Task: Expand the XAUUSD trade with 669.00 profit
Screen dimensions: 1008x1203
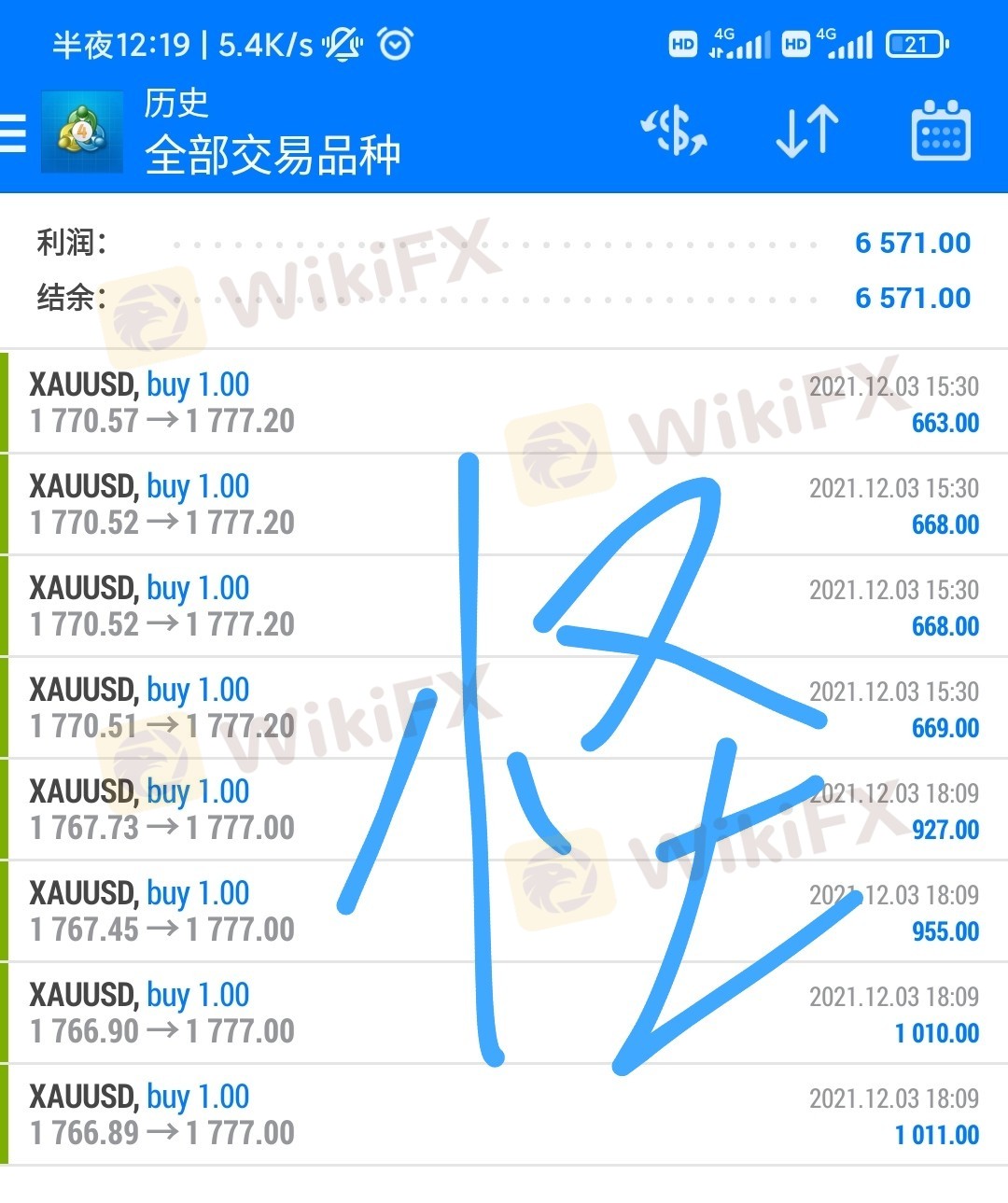Action: (x=504, y=707)
